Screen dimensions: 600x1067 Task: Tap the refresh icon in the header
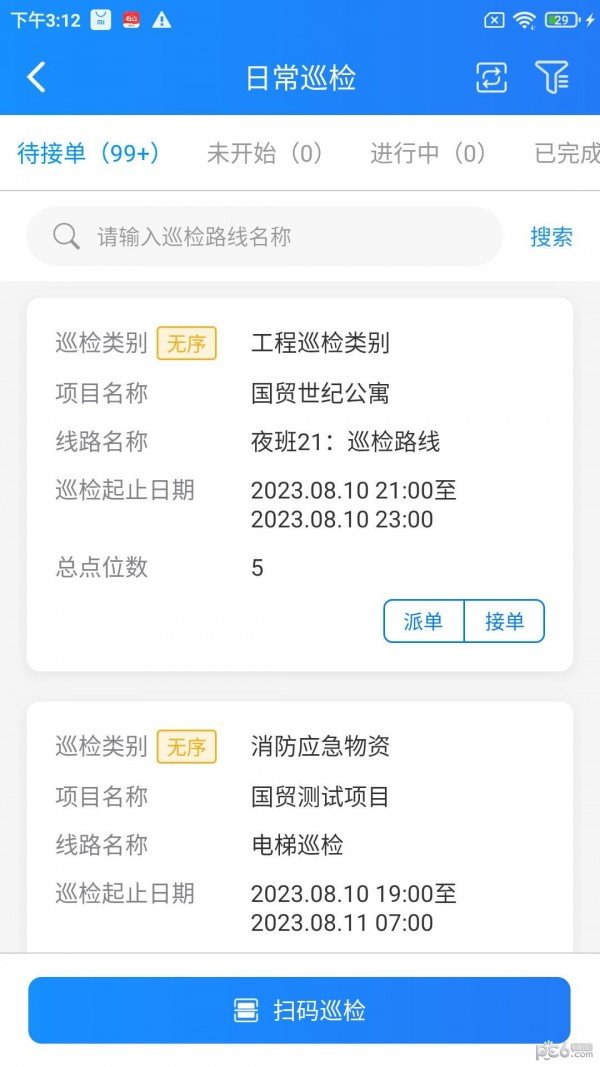tap(491, 77)
